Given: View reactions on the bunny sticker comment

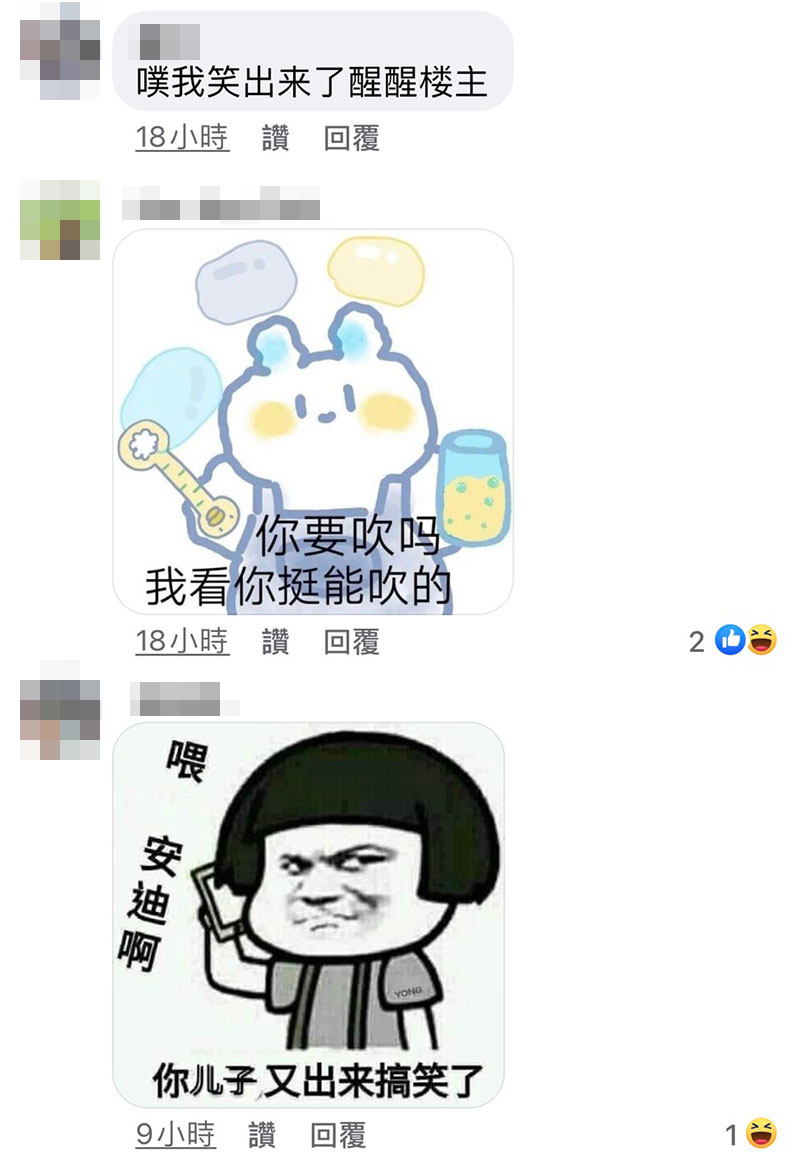Looking at the screenshot, I should 734,640.
